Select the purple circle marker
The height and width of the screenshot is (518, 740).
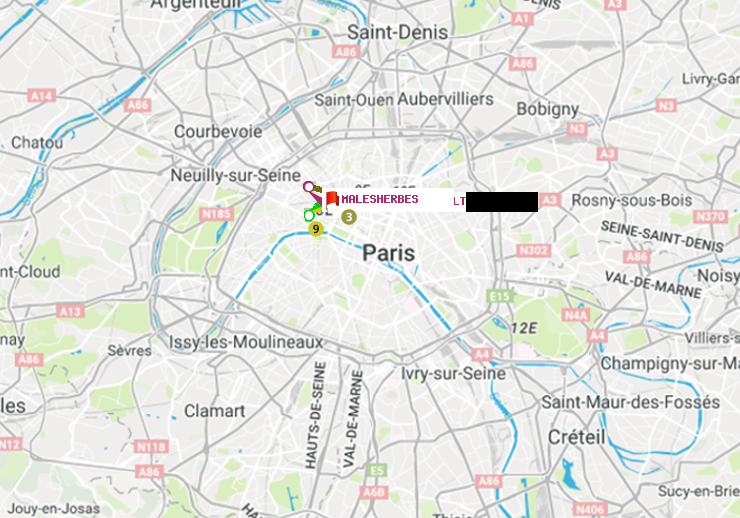click(x=308, y=186)
